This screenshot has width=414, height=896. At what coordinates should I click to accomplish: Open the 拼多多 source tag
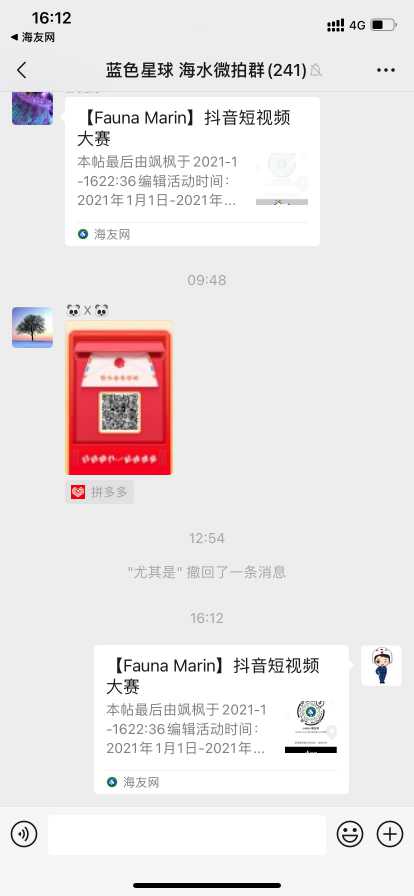[100, 492]
